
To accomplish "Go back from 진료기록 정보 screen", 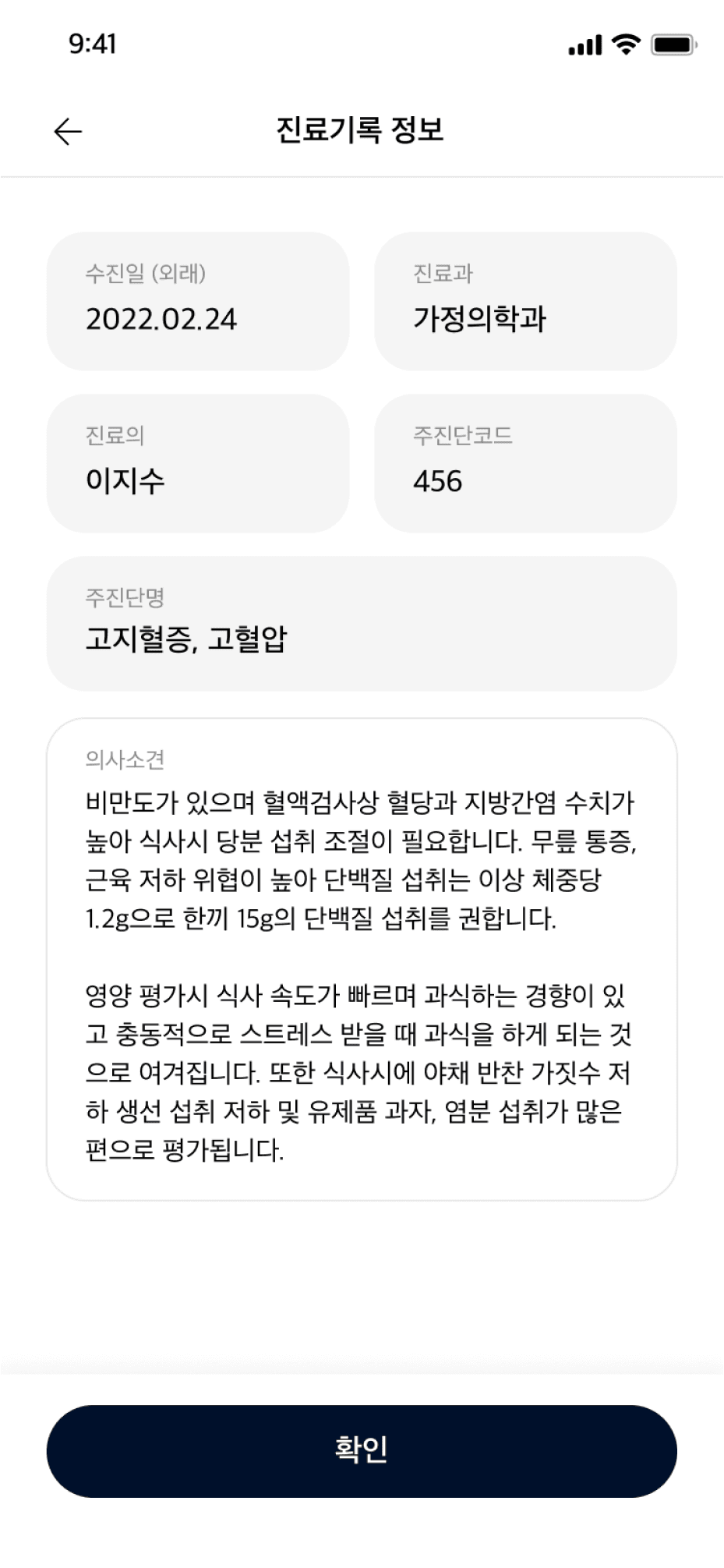I will 68,131.
